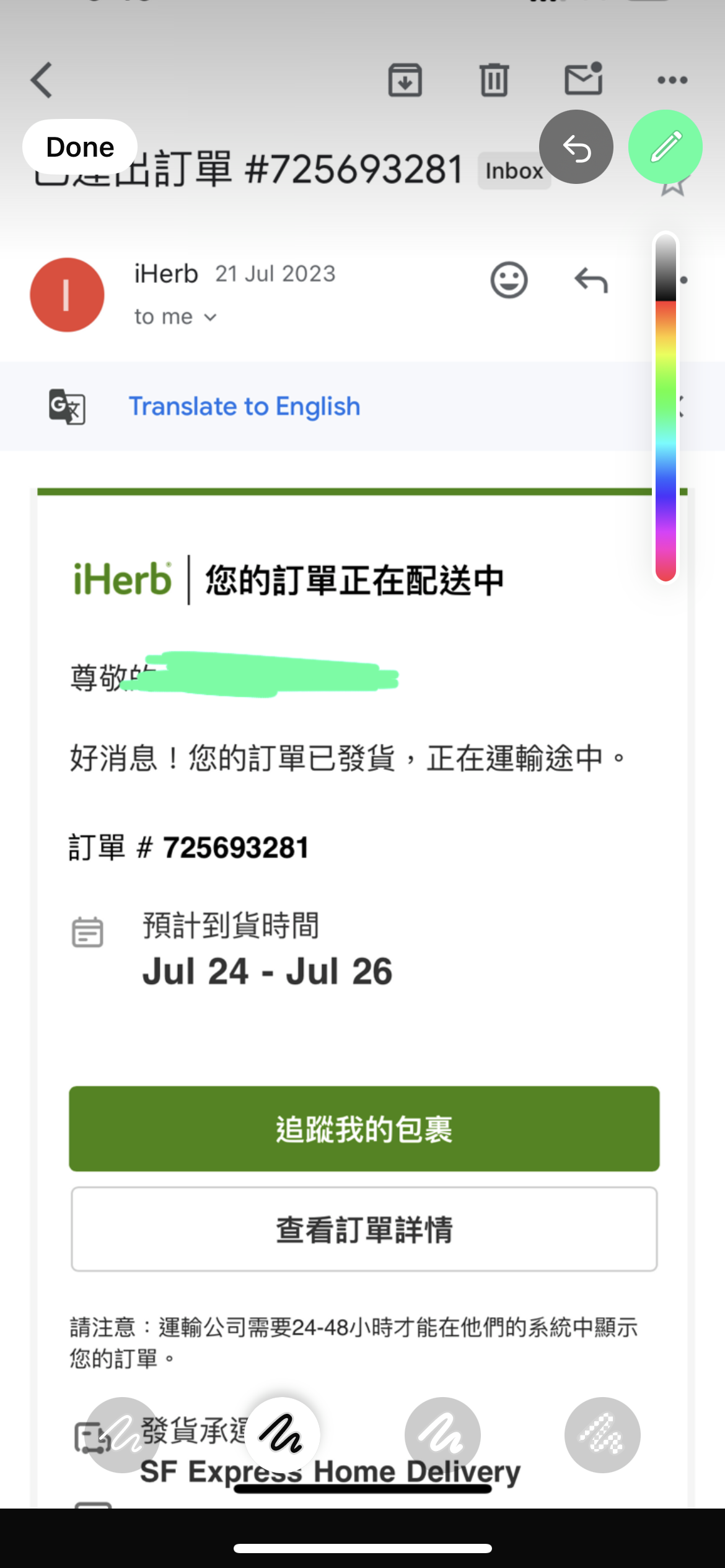Mark the email as unread
The width and height of the screenshot is (725, 1568).
tap(582, 79)
